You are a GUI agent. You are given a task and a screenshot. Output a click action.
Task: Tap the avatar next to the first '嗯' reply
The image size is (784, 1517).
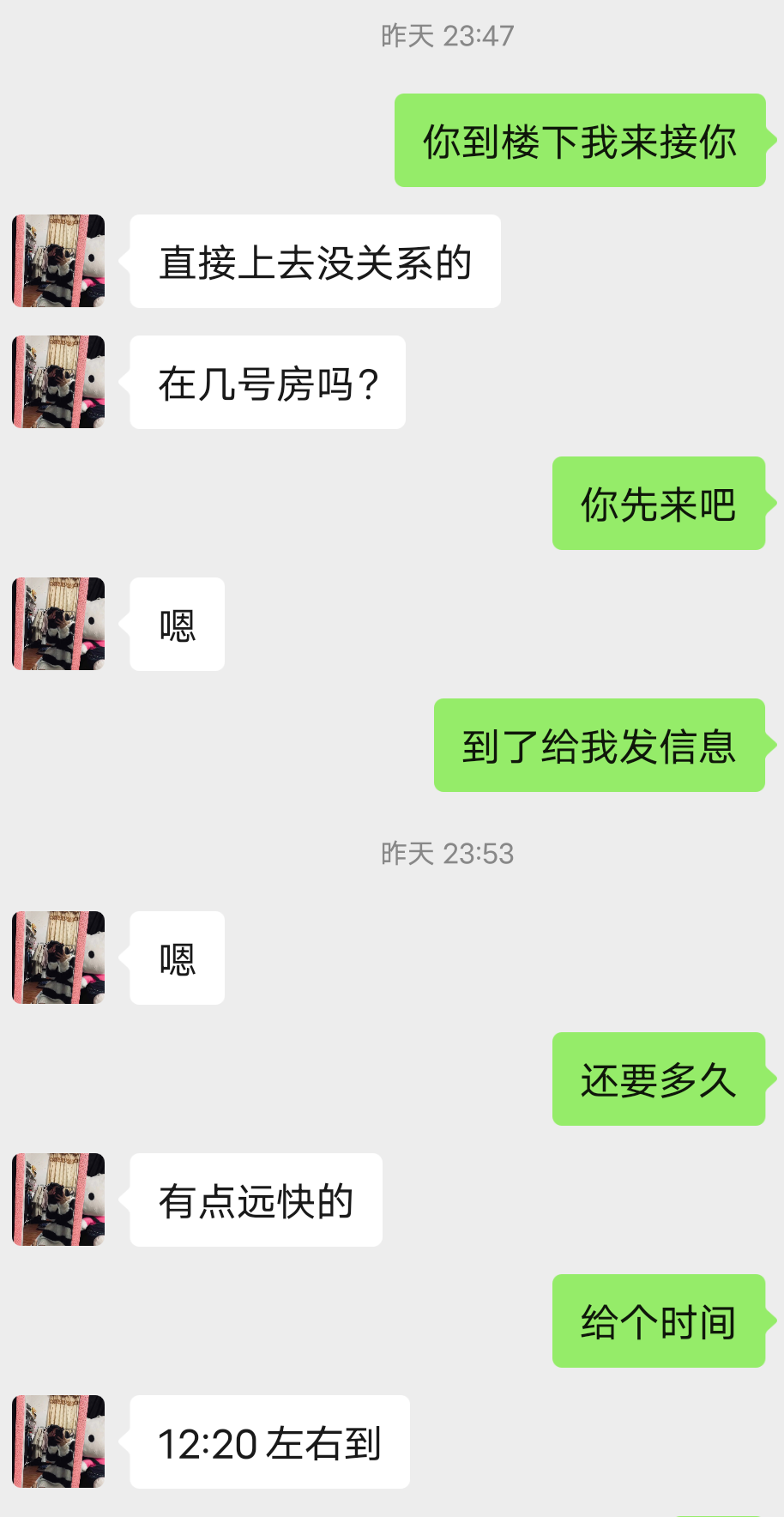57,624
